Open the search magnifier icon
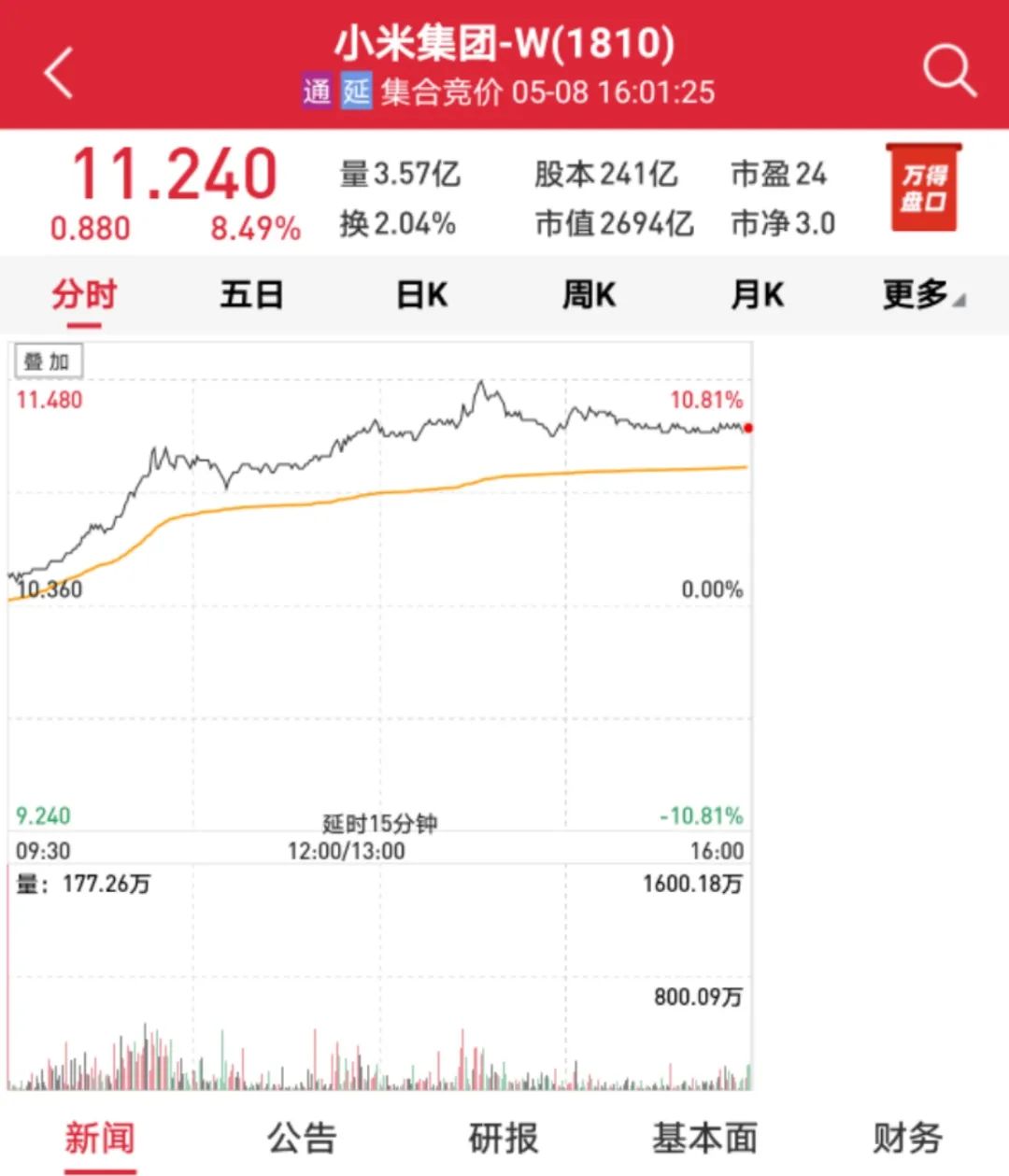The image size is (1009, 1176). tap(949, 70)
